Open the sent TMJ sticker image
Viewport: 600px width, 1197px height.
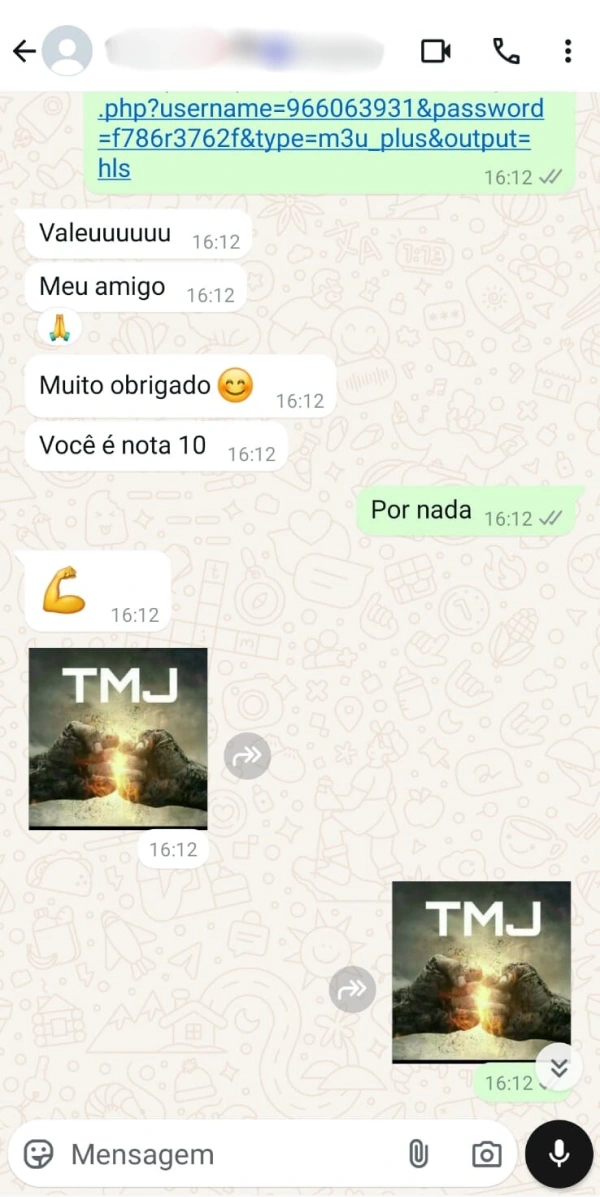[x=481, y=971]
